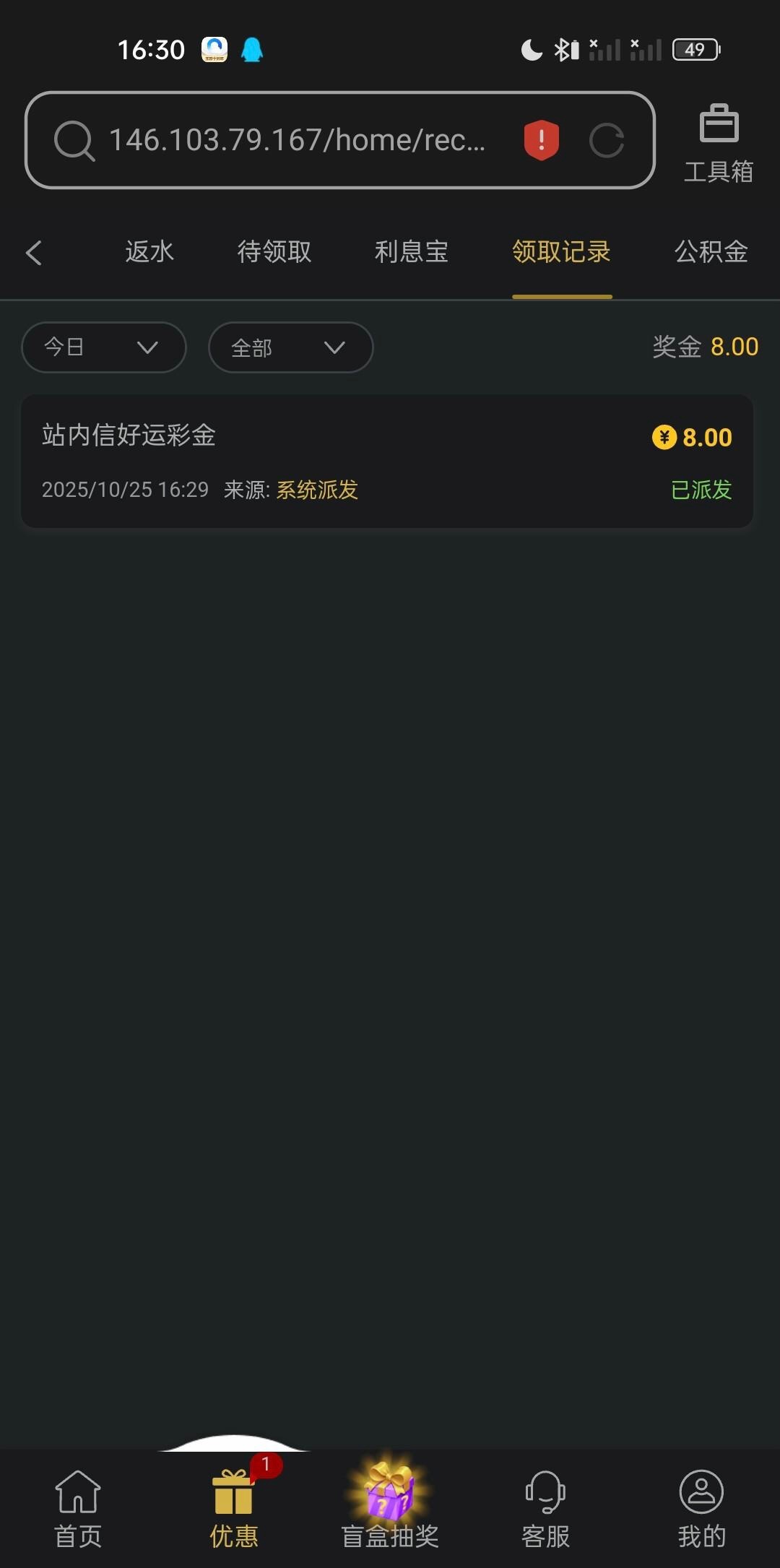The width and height of the screenshot is (780, 1568).
Task: Expand the 全部 type filter dropdown
Action: click(290, 347)
